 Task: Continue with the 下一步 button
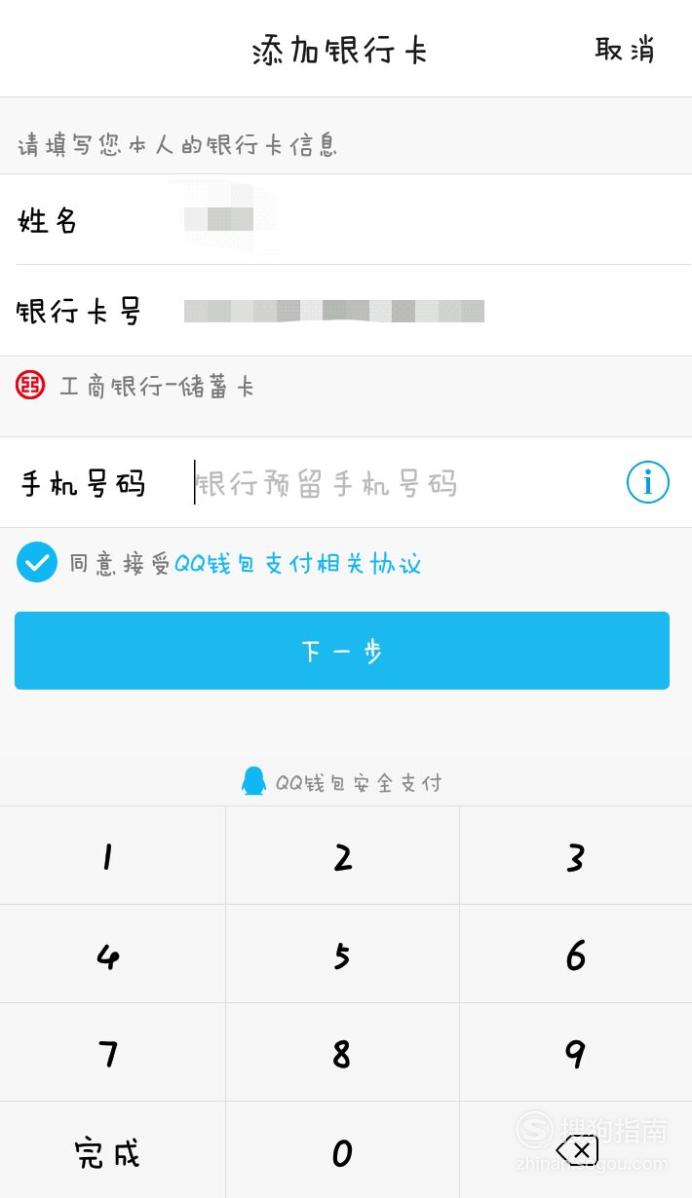pos(342,651)
